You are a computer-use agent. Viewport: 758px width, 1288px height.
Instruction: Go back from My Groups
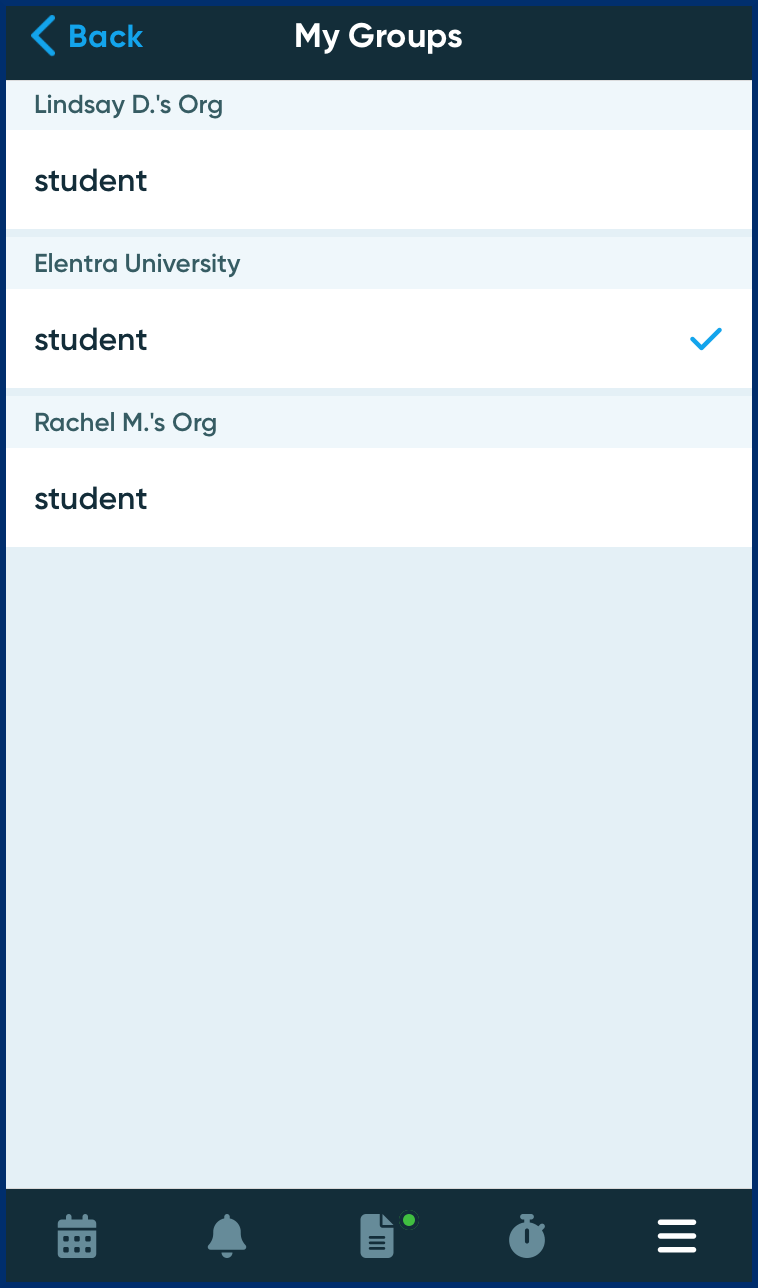click(87, 37)
